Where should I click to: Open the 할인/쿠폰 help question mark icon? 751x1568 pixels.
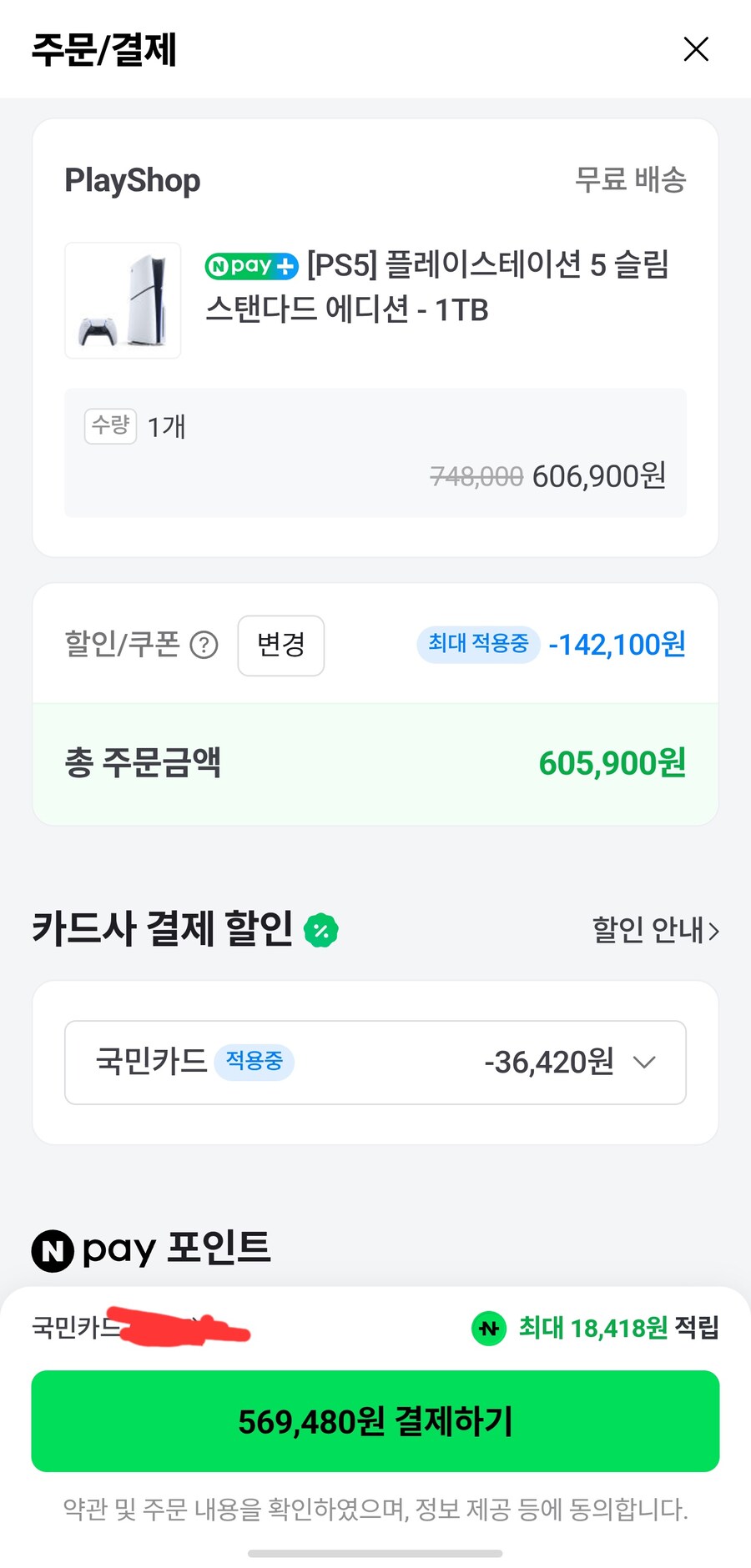coord(203,645)
